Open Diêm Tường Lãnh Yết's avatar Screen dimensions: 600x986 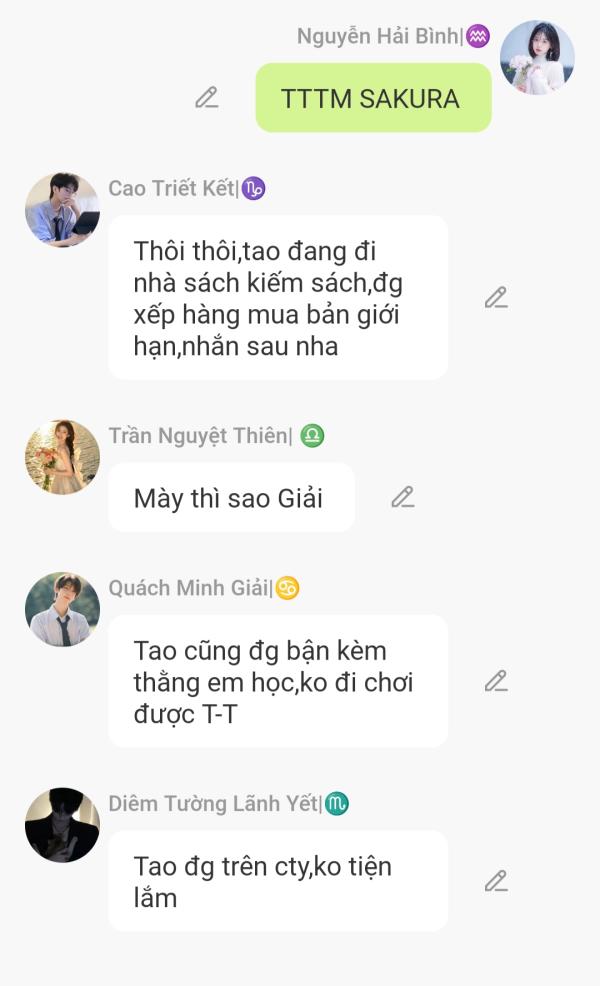click(x=62, y=825)
